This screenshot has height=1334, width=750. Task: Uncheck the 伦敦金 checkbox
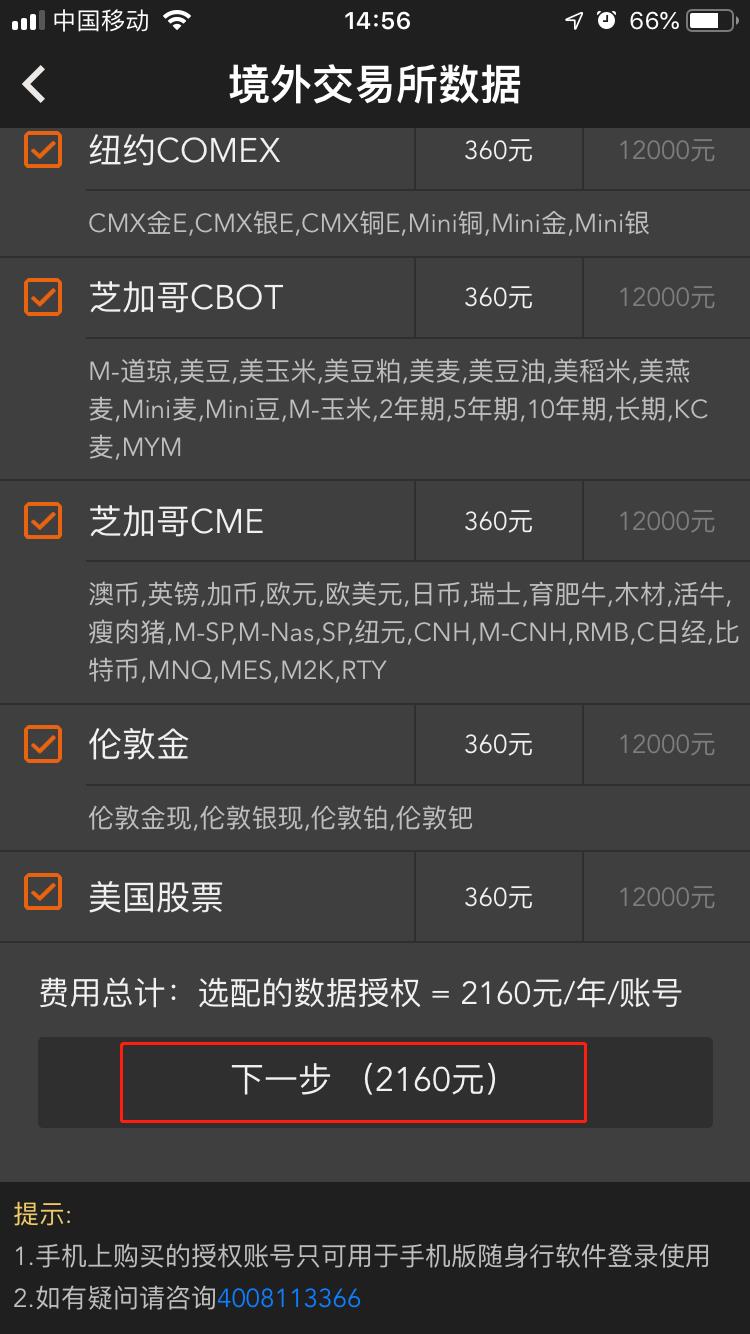coord(43,744)
